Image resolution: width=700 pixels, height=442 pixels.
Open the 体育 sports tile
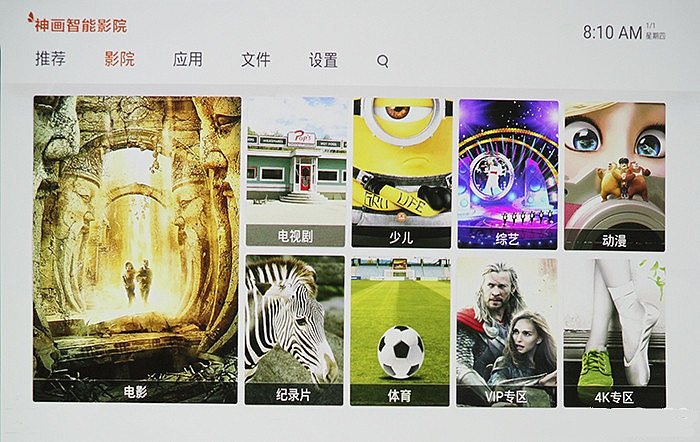[x=401, y=330]
